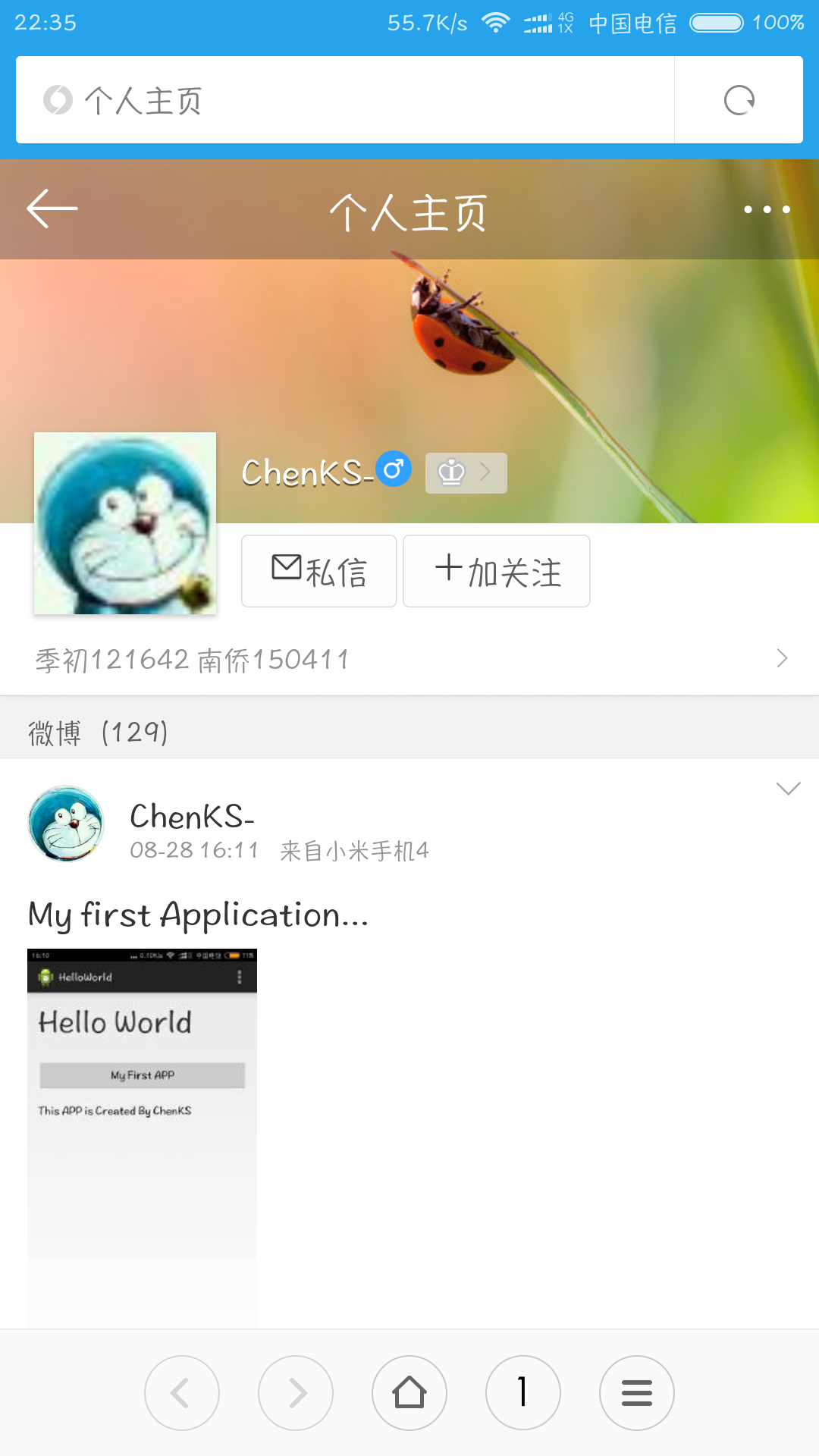Tap the address bar showing 个人主页
The width and height of the screenshot is (819, 1456).
tap(341, 100)
